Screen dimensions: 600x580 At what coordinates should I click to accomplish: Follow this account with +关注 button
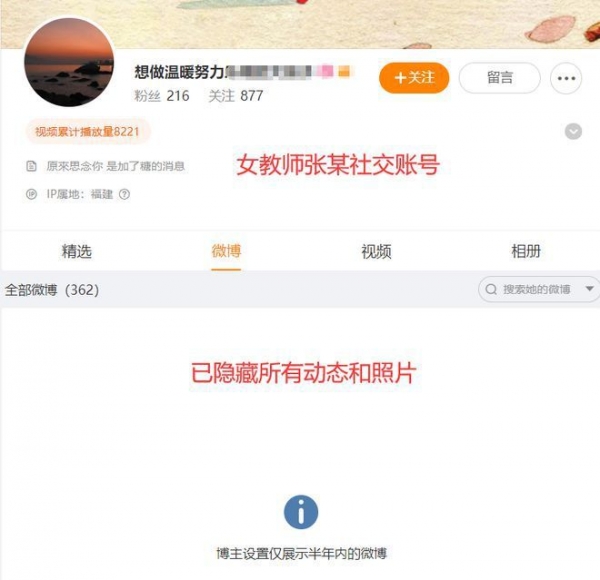pos(413,78)
